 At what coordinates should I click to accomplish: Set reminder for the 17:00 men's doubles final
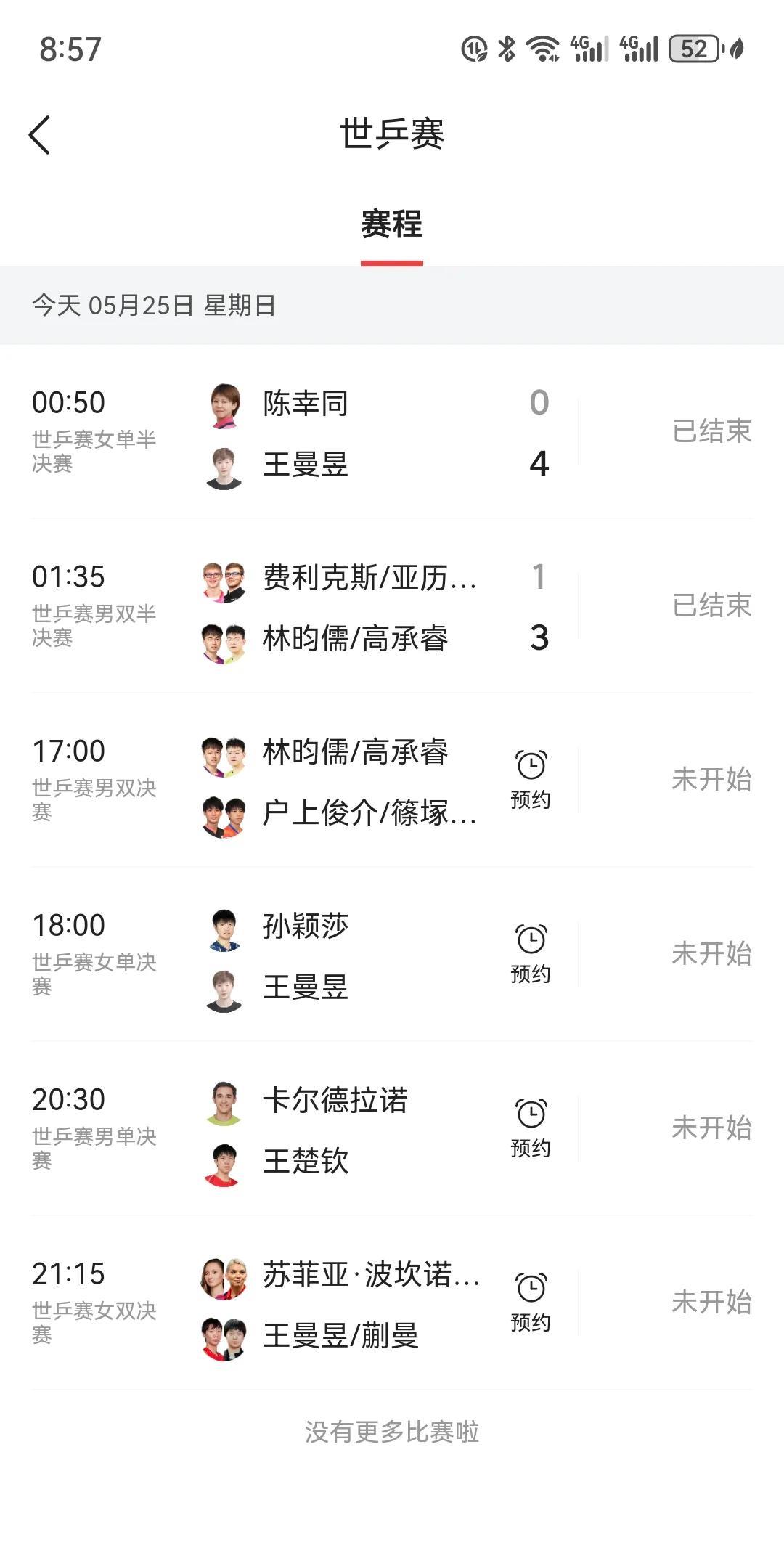pos(531,779)
